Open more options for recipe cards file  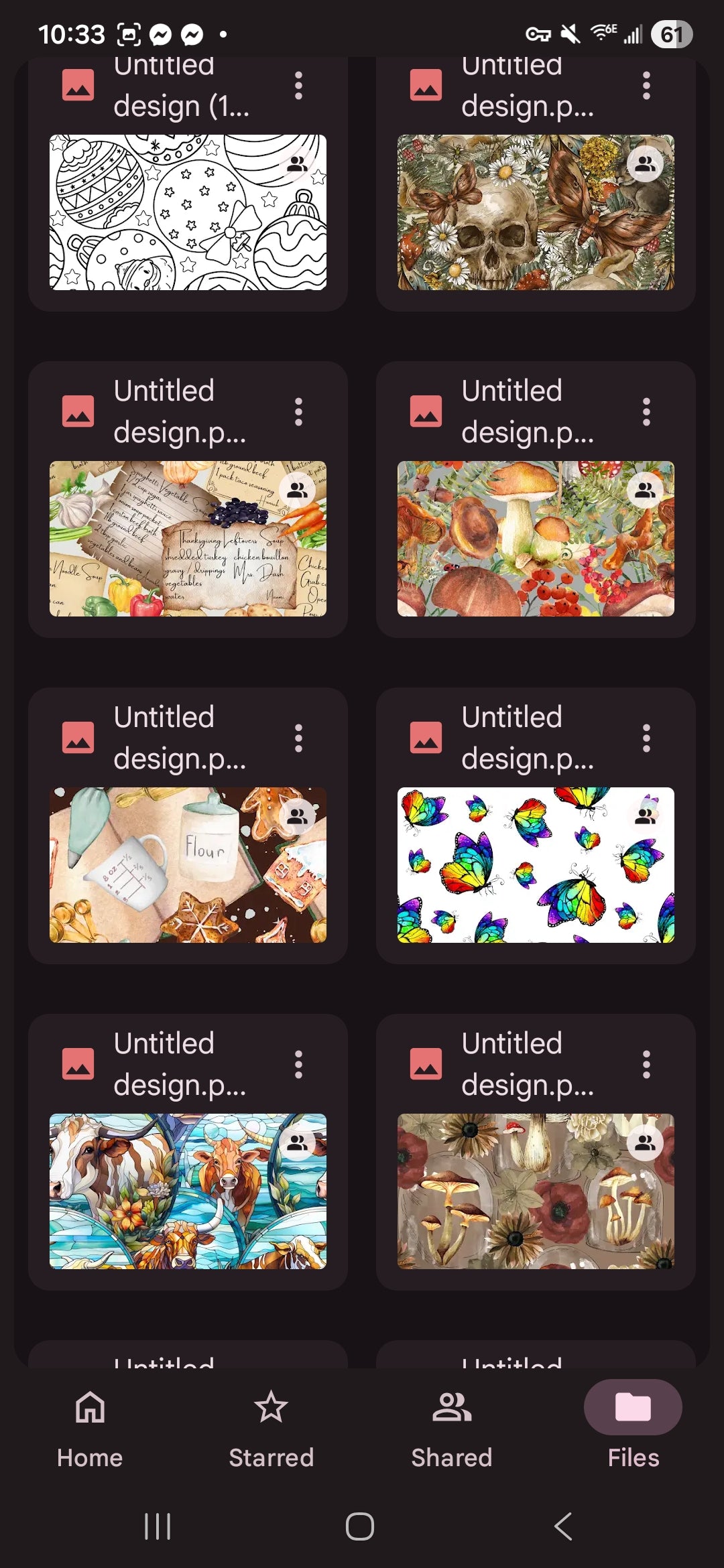[299, 411]
